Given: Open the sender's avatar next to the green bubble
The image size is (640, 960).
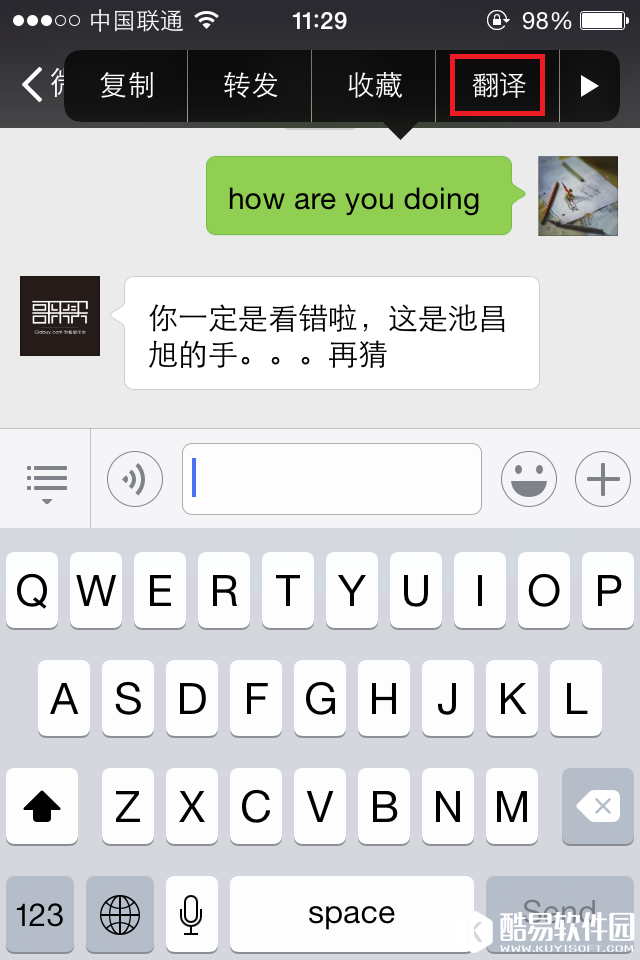Looking at the screenshot, I should (x=577, y=196).
